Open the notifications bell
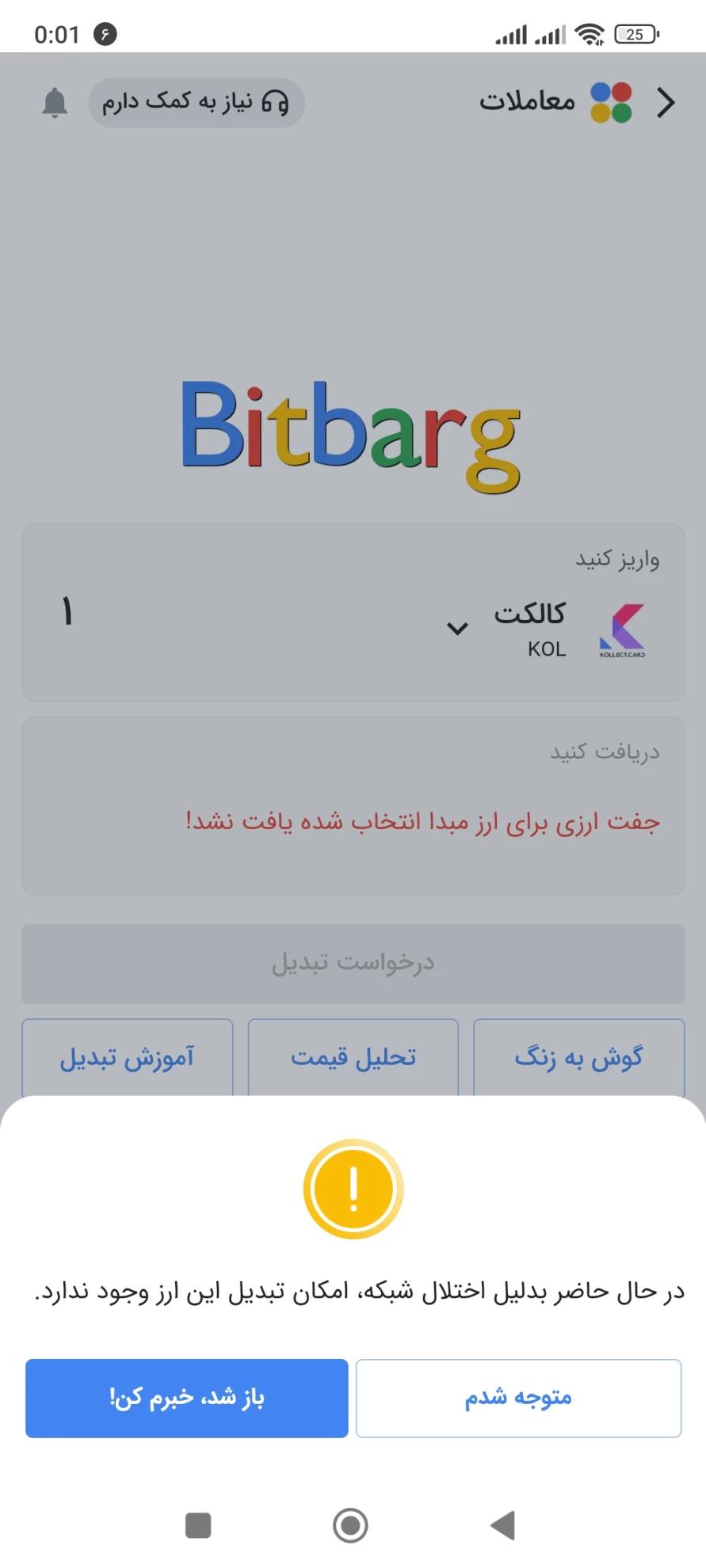Viewport: 706px width, 1568px height. point(55,103)
